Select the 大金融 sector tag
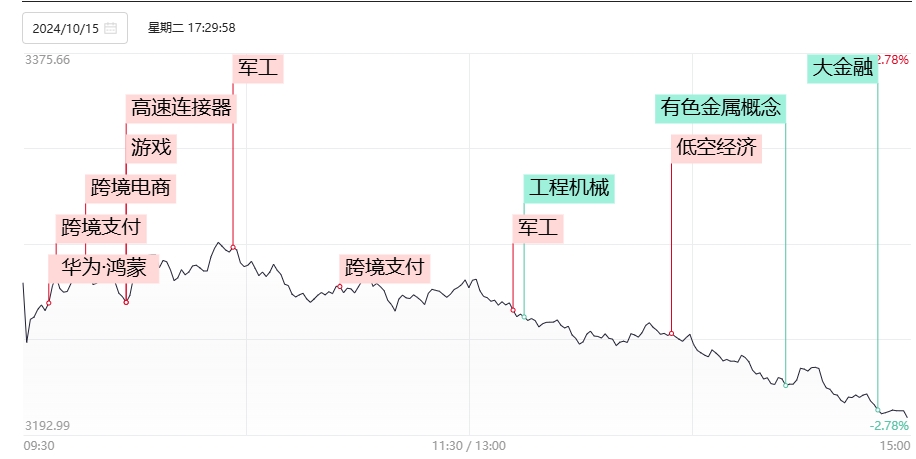The image size is (916, 459). tap(842, 67)
